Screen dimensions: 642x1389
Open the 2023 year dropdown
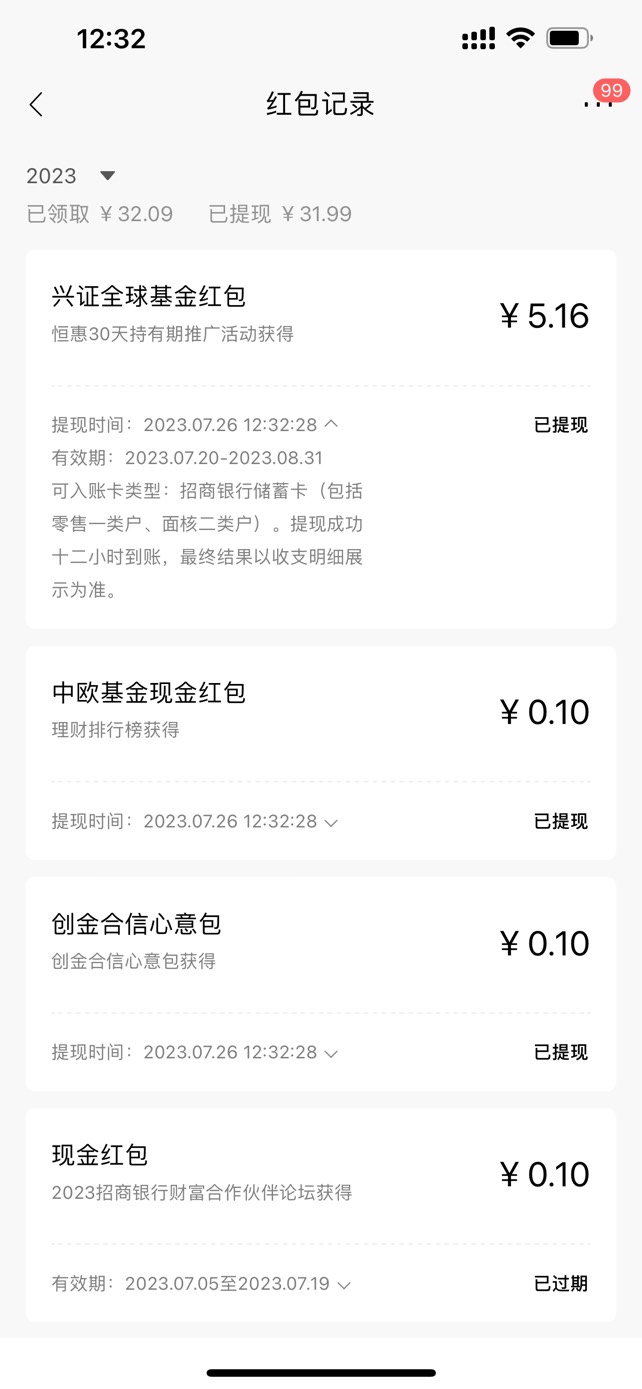(107, 176)
